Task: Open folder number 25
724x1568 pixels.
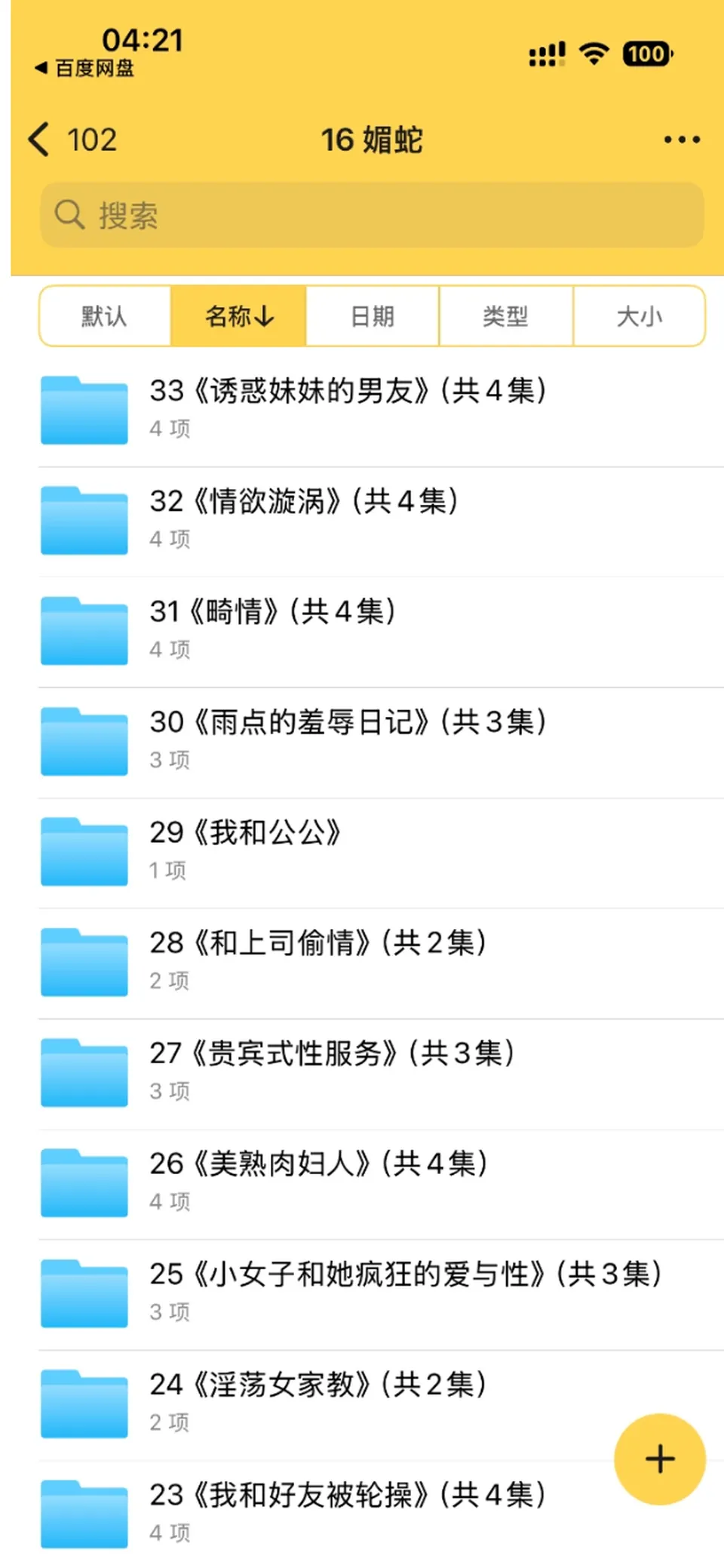Action: pos(381,1294)
